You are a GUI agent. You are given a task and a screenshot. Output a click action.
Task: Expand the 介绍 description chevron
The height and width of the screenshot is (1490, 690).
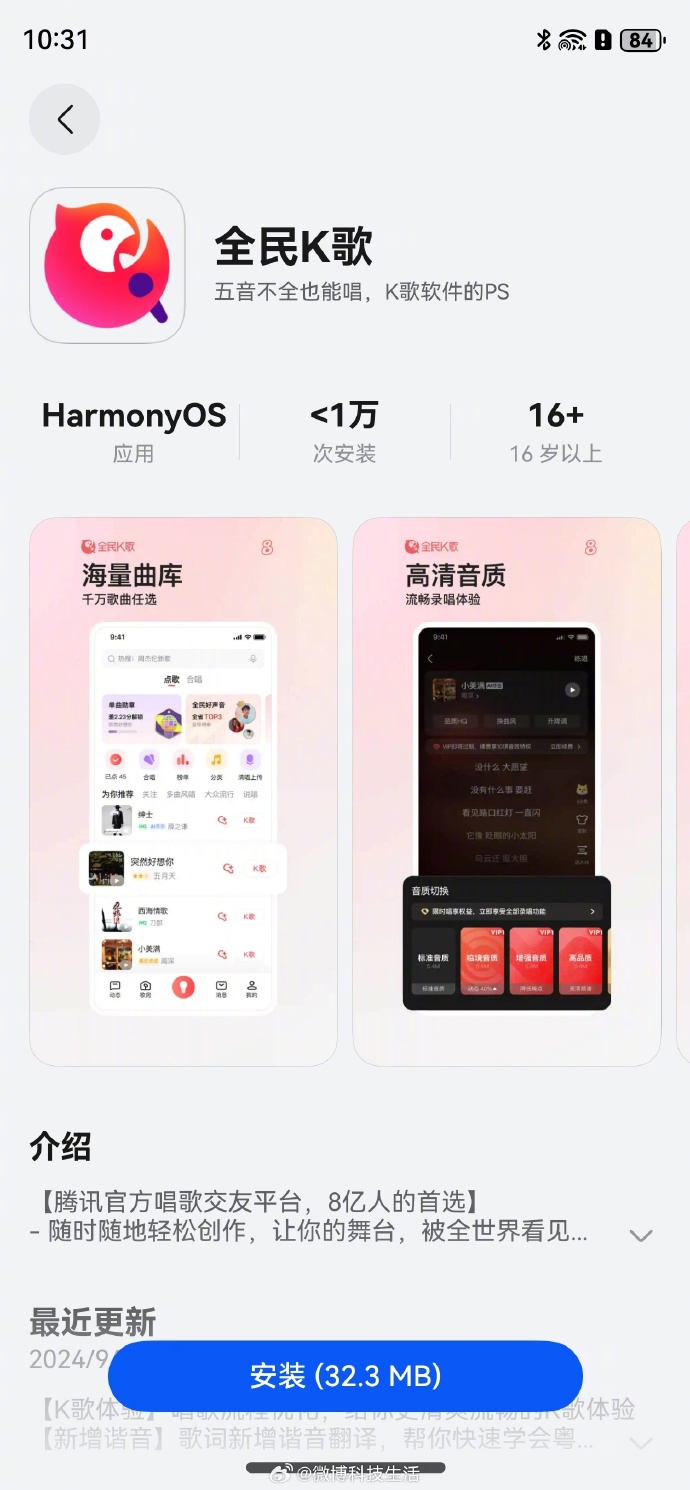[641, 1235]
